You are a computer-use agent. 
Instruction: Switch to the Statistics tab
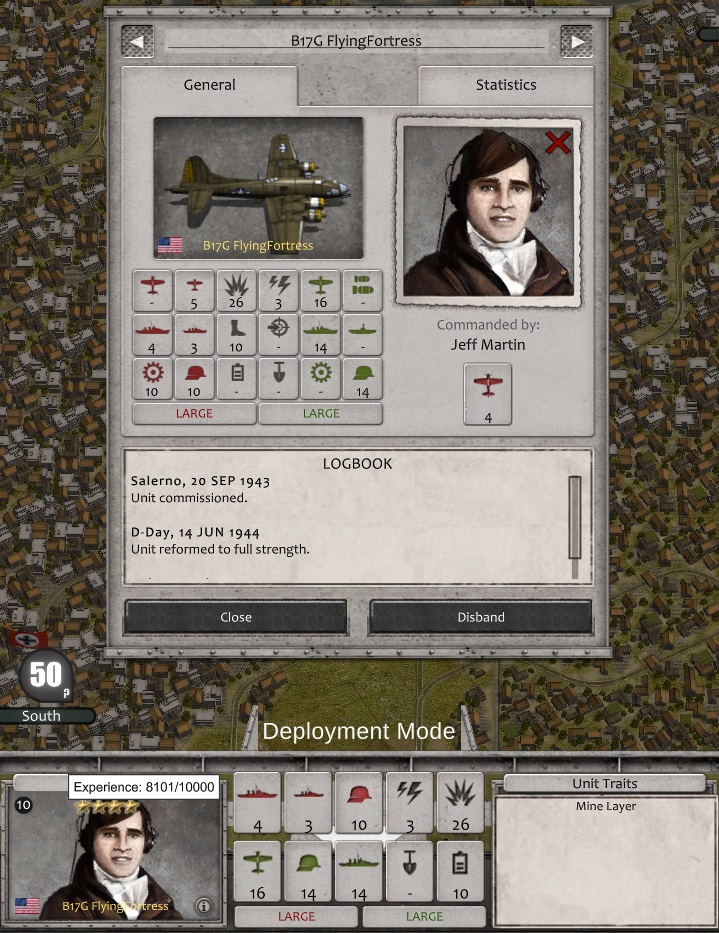[x=505, y=85]
